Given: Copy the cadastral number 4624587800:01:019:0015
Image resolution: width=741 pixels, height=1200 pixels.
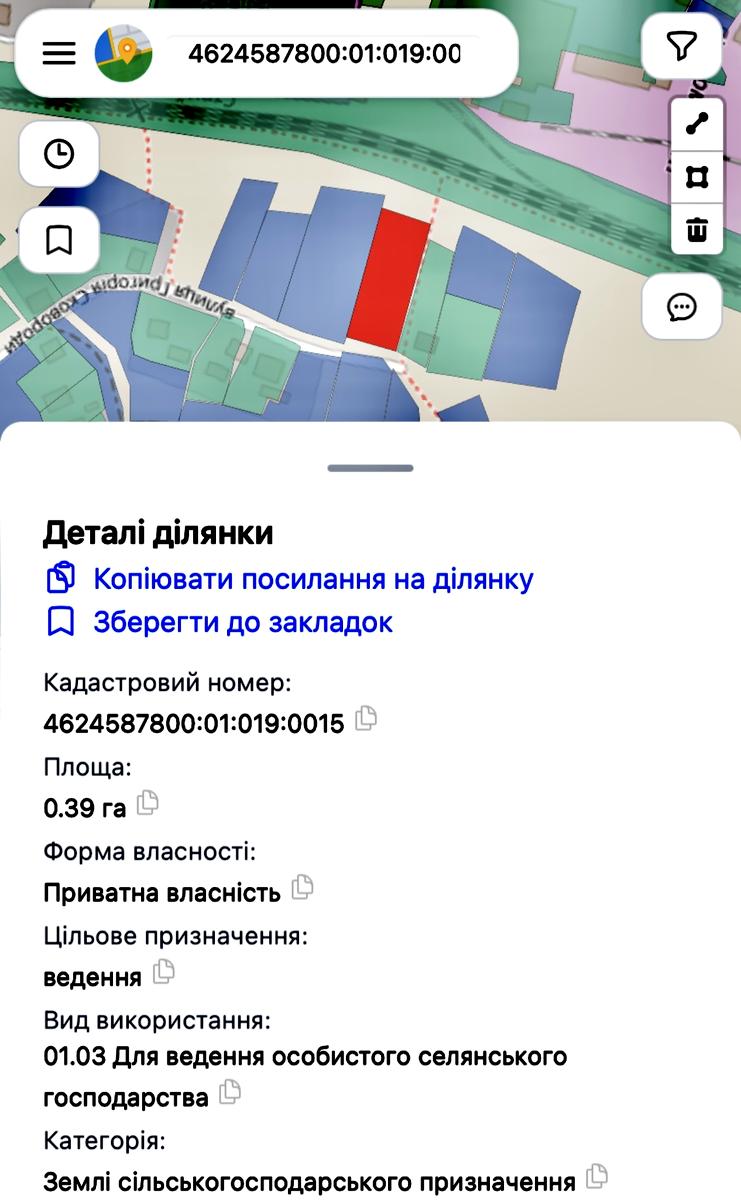Looking at the screenshot, I should point(365,719).
